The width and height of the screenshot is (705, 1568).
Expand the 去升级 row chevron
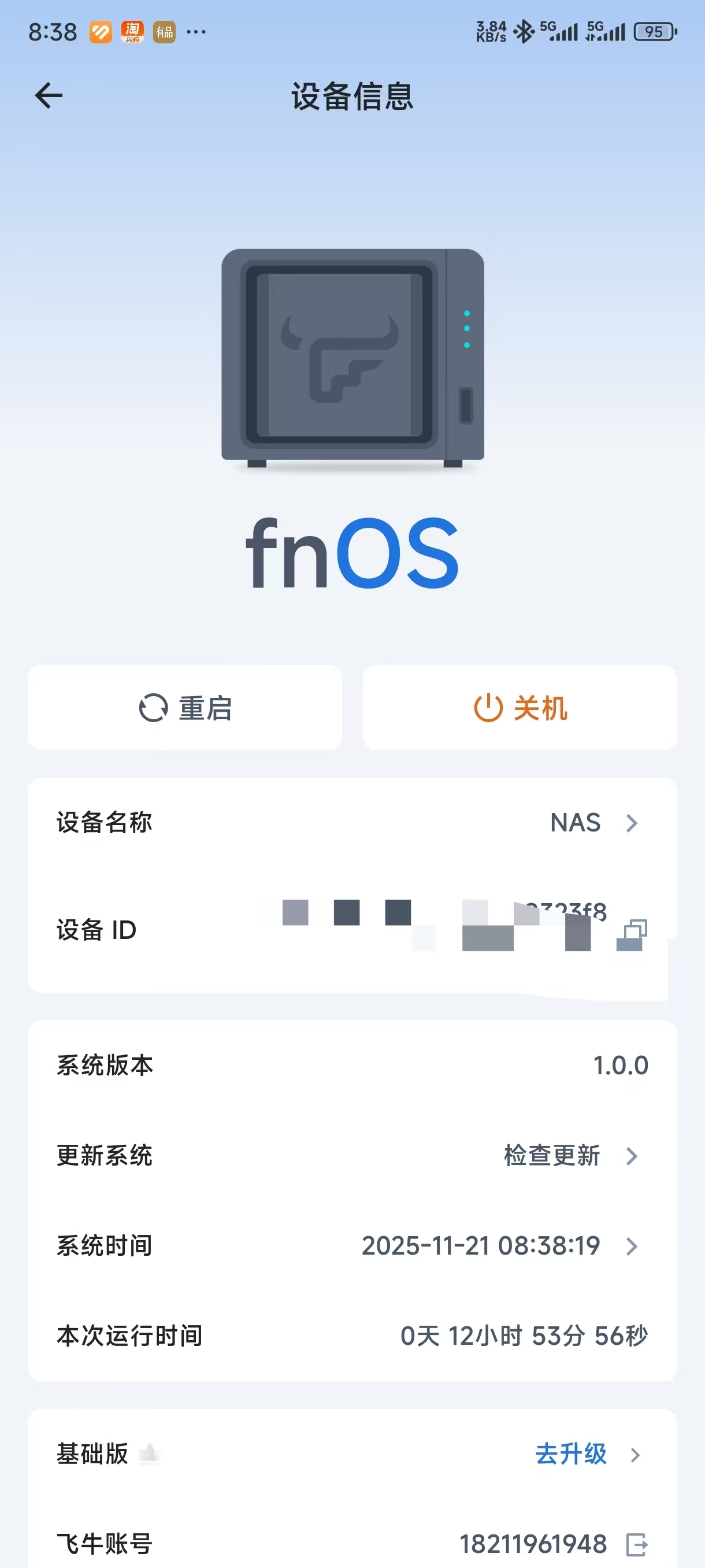(634, 1454)
